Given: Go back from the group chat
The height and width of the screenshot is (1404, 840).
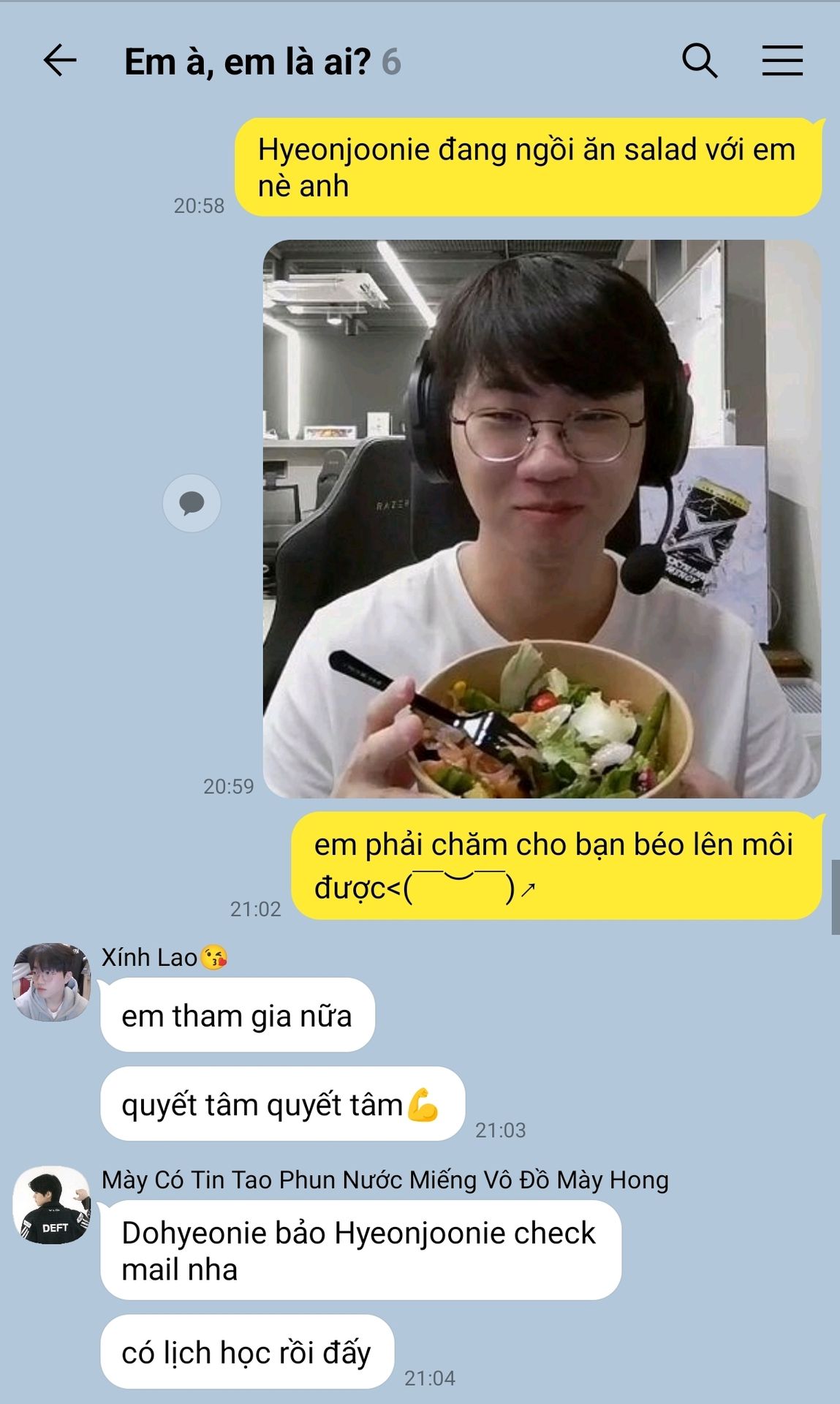Looking at the screenshot, I should click(x=60, y=61).
